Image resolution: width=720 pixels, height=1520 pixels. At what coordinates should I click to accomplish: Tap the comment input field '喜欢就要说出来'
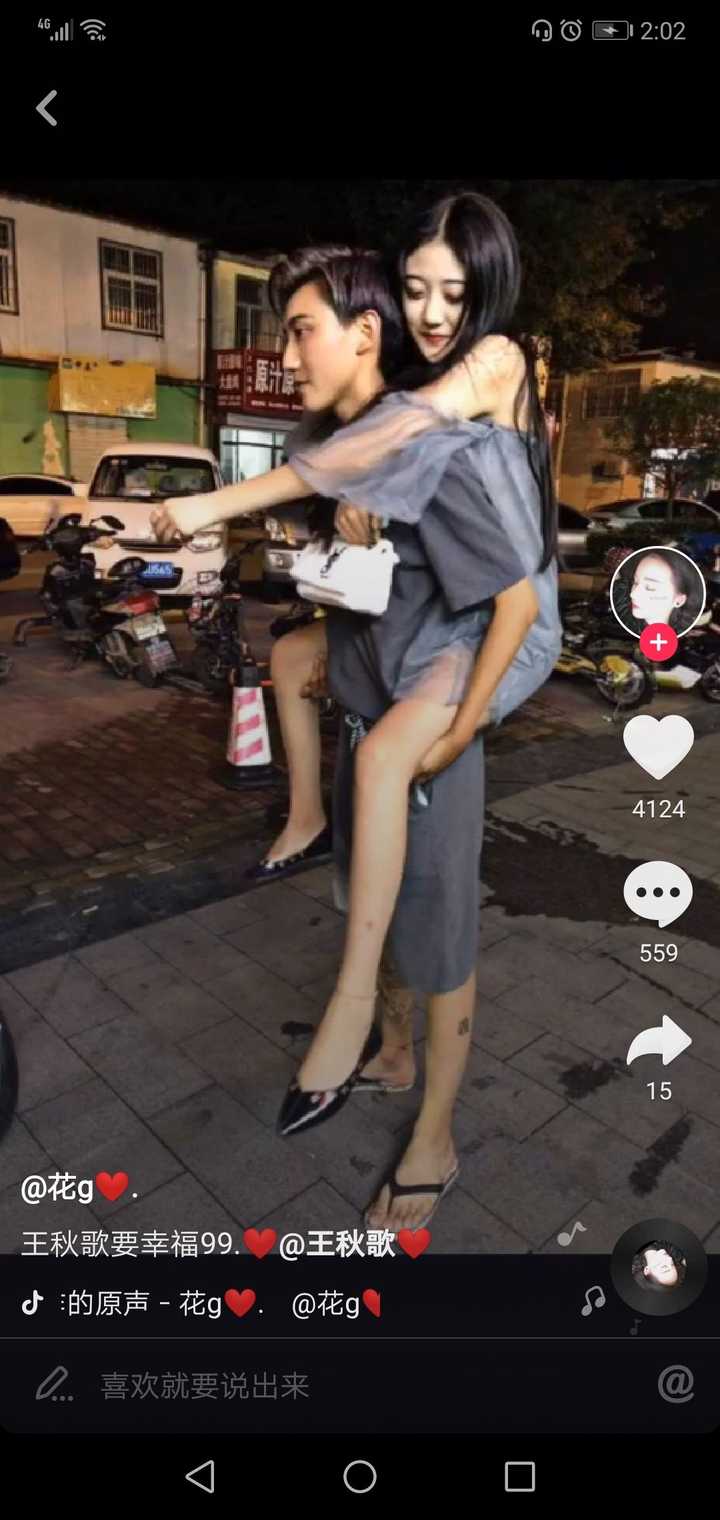coord(250,1385)
